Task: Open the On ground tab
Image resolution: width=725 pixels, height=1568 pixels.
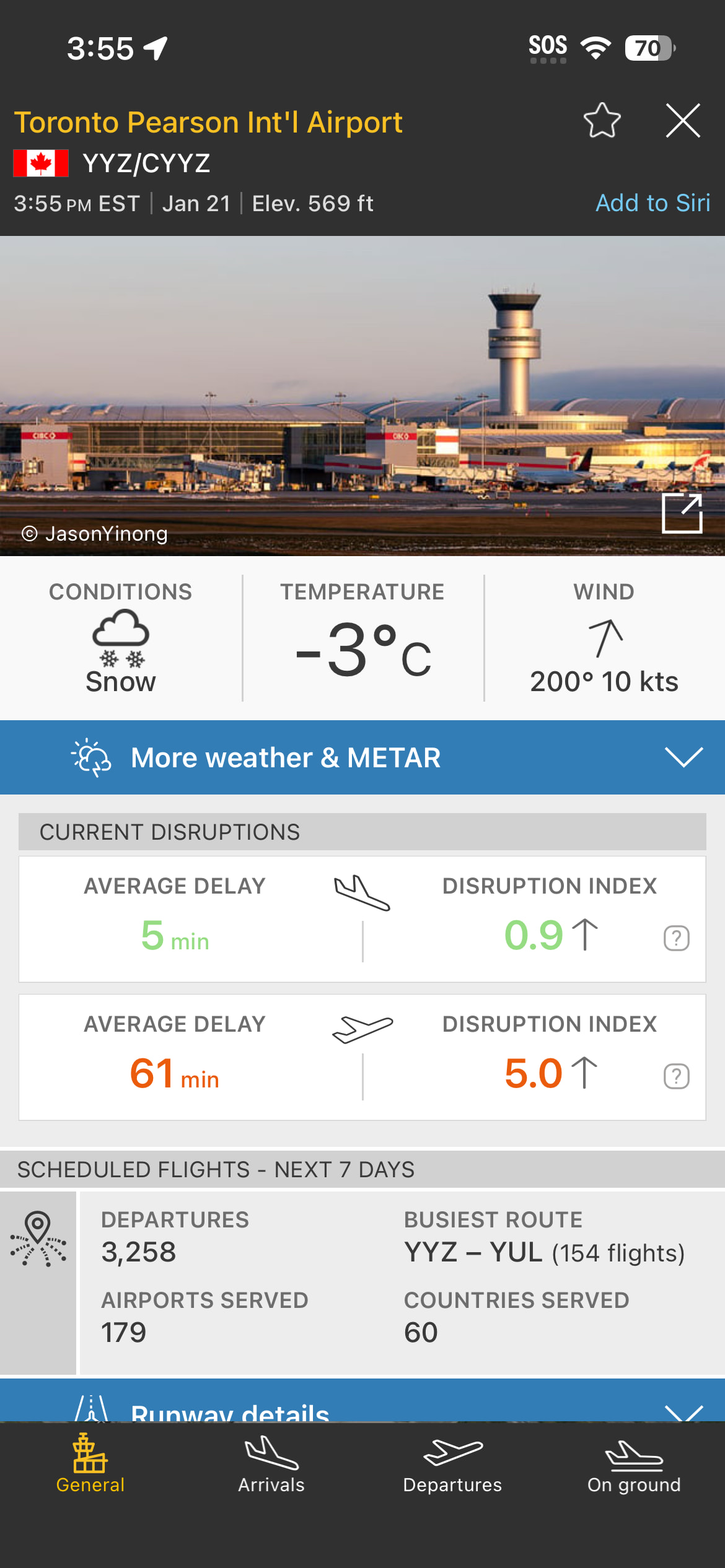Action: pyautogui.click(x=634, y=1465)
